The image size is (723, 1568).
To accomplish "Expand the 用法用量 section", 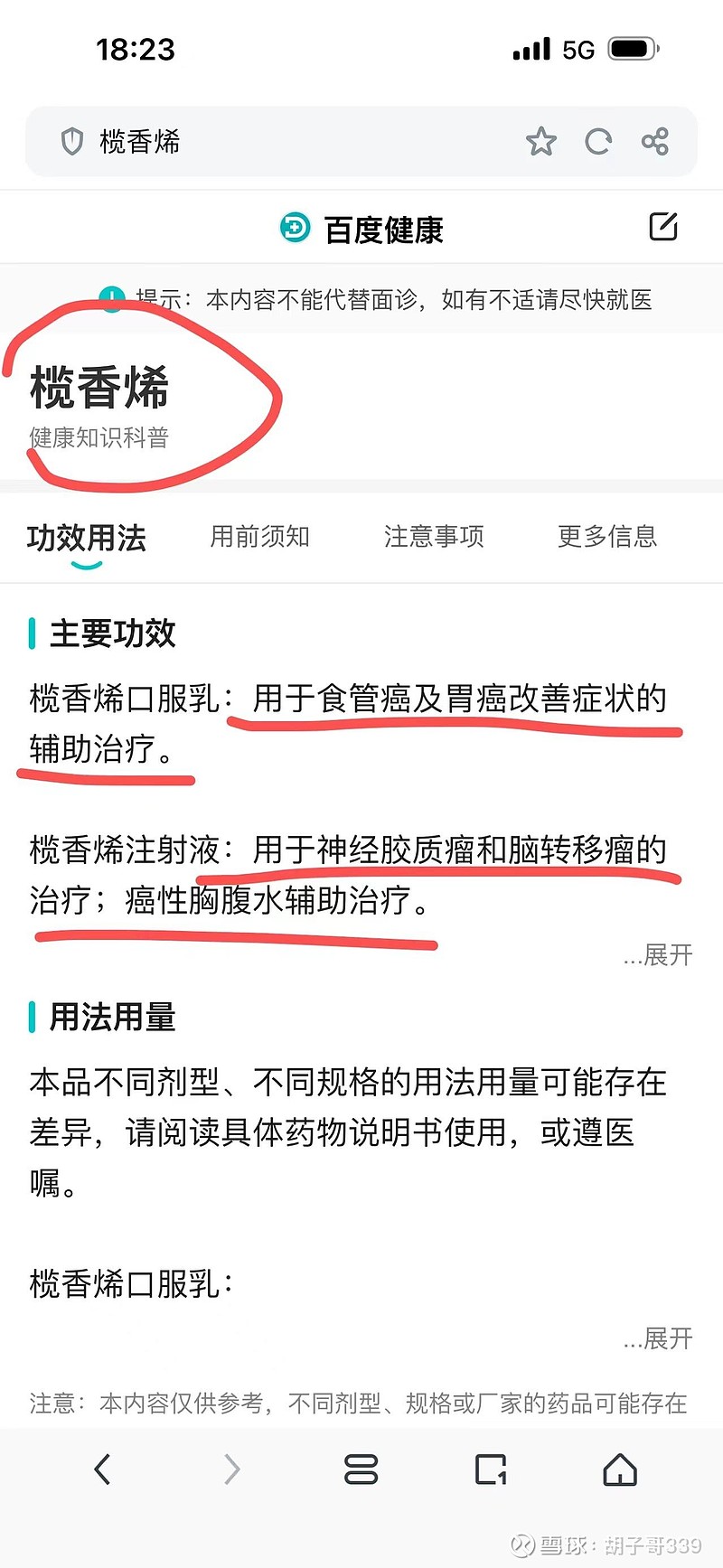I will [658, 1338].
